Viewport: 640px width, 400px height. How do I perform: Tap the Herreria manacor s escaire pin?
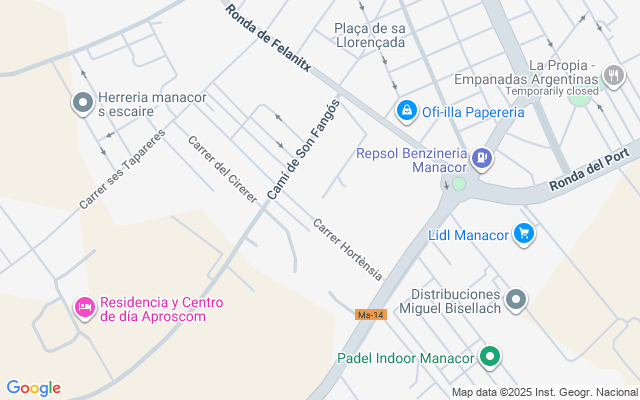pos(82,102)
